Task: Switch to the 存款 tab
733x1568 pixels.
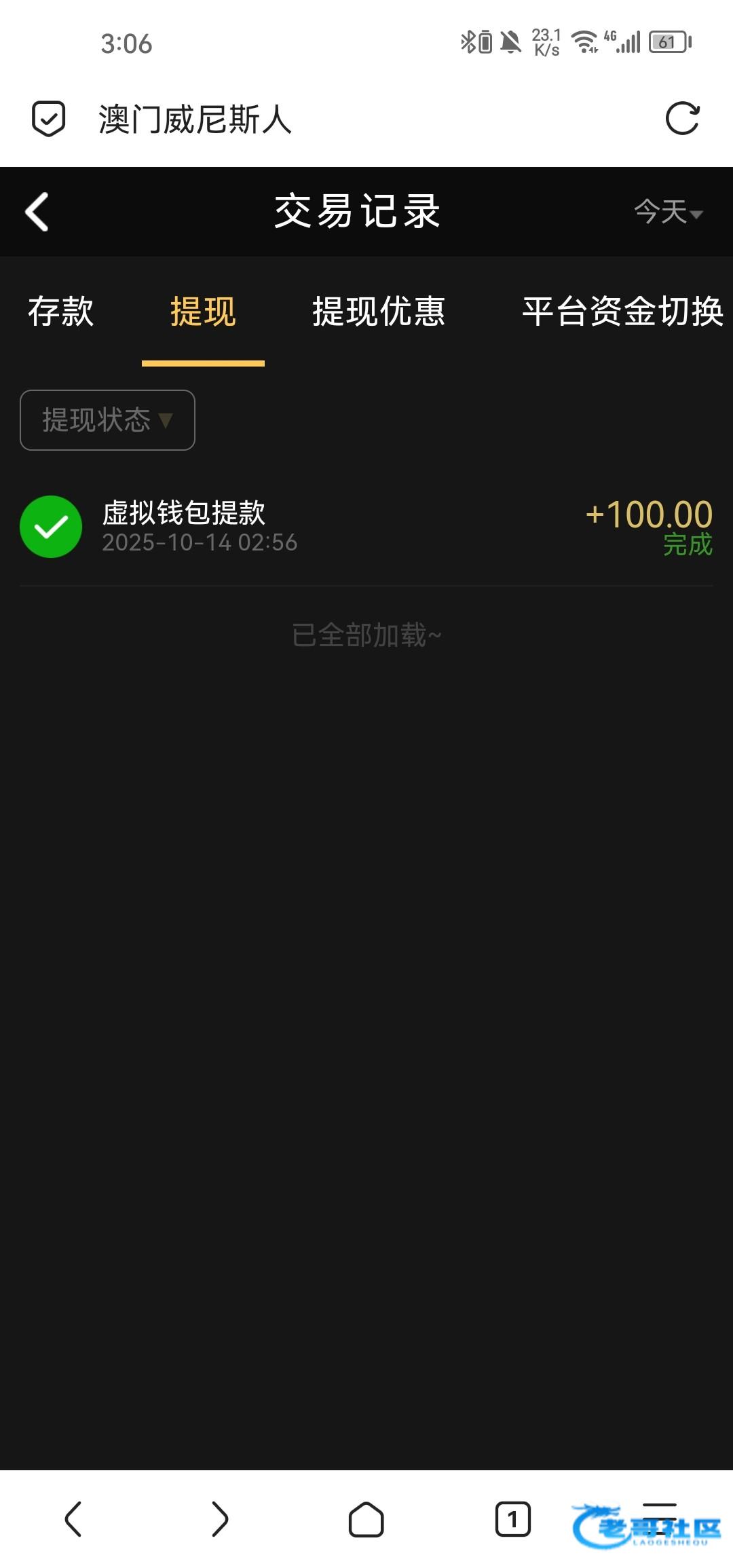Action: (61, 312)
